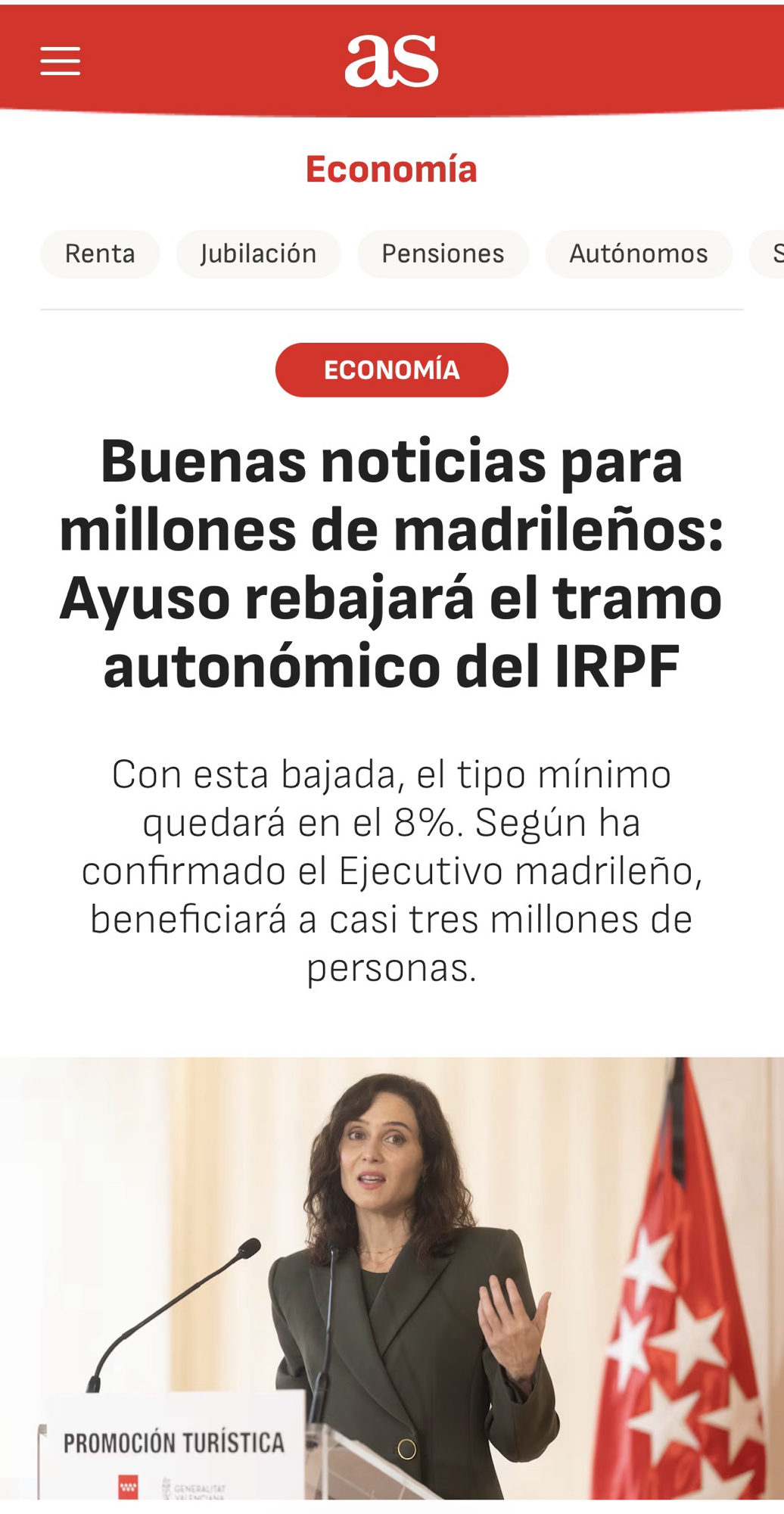
Task: Select the Renta topic chip
Action: (x=100, y=254)
